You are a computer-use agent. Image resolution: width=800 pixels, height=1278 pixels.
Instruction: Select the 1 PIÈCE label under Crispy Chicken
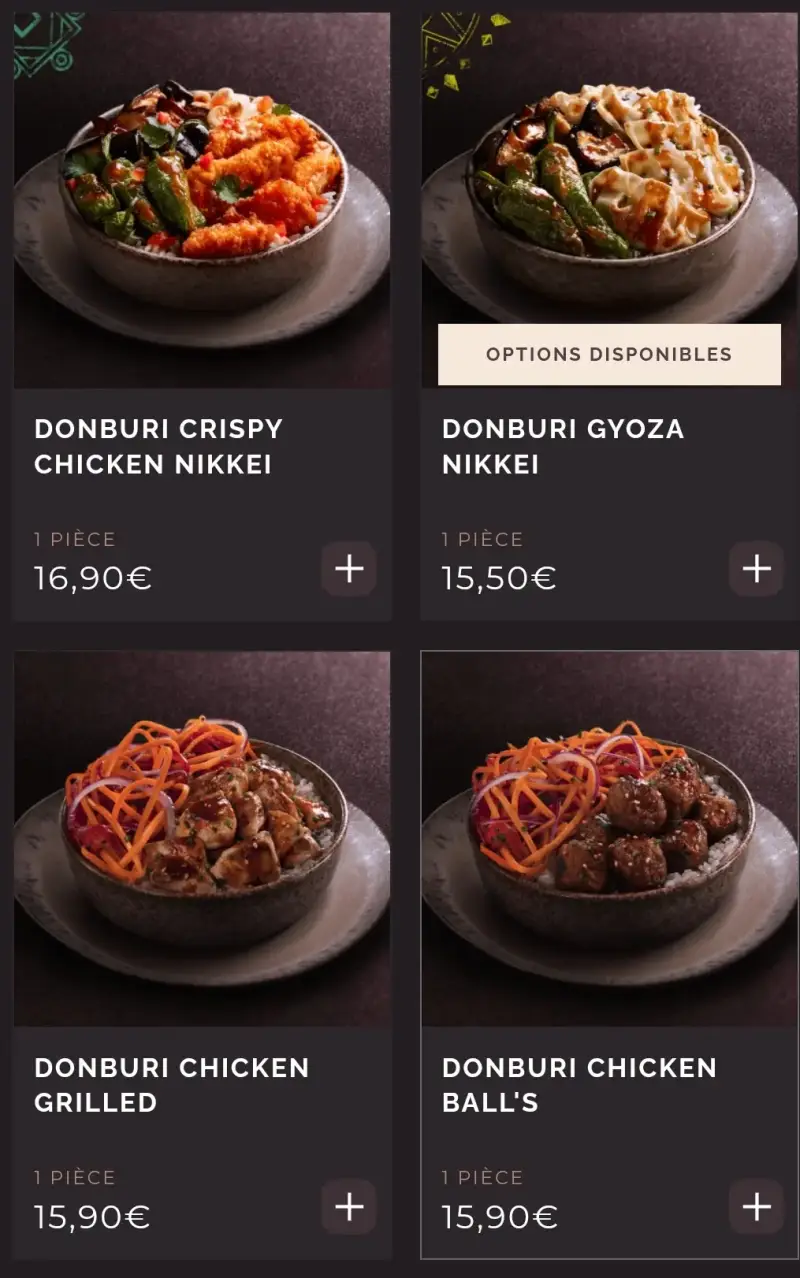pyautogui.click(x=72, y=538)
